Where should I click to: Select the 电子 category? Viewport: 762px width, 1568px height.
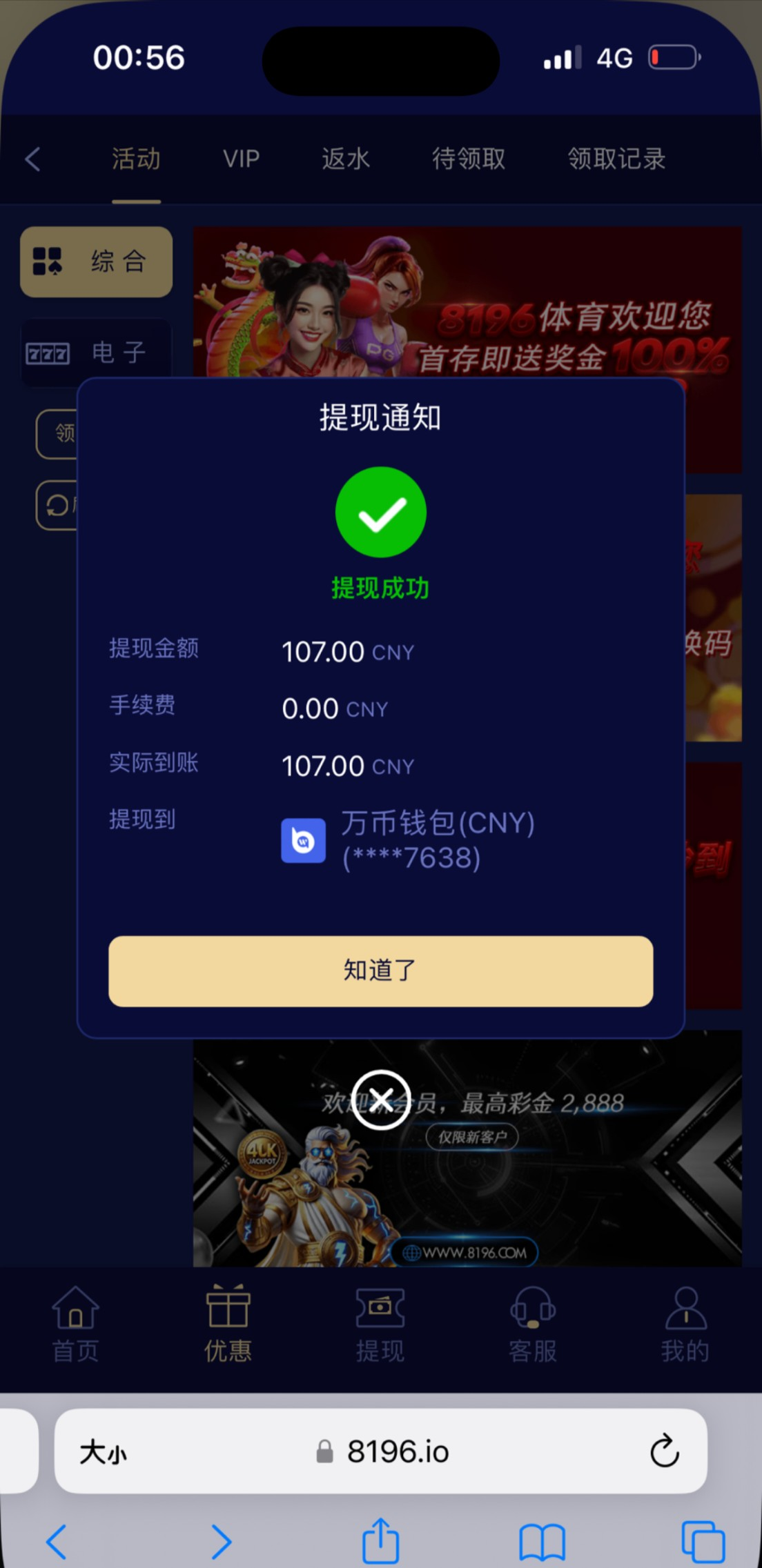point(96,353)
